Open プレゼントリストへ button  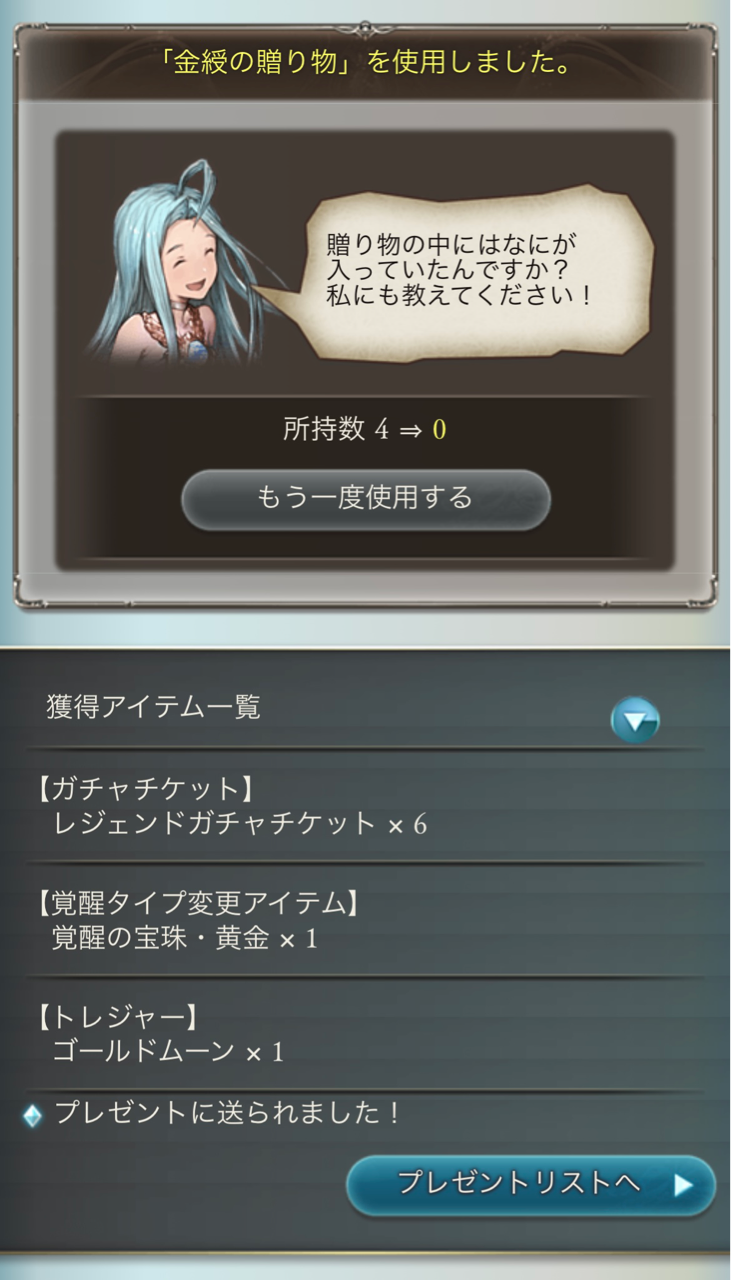click(x=531, y=1185)
